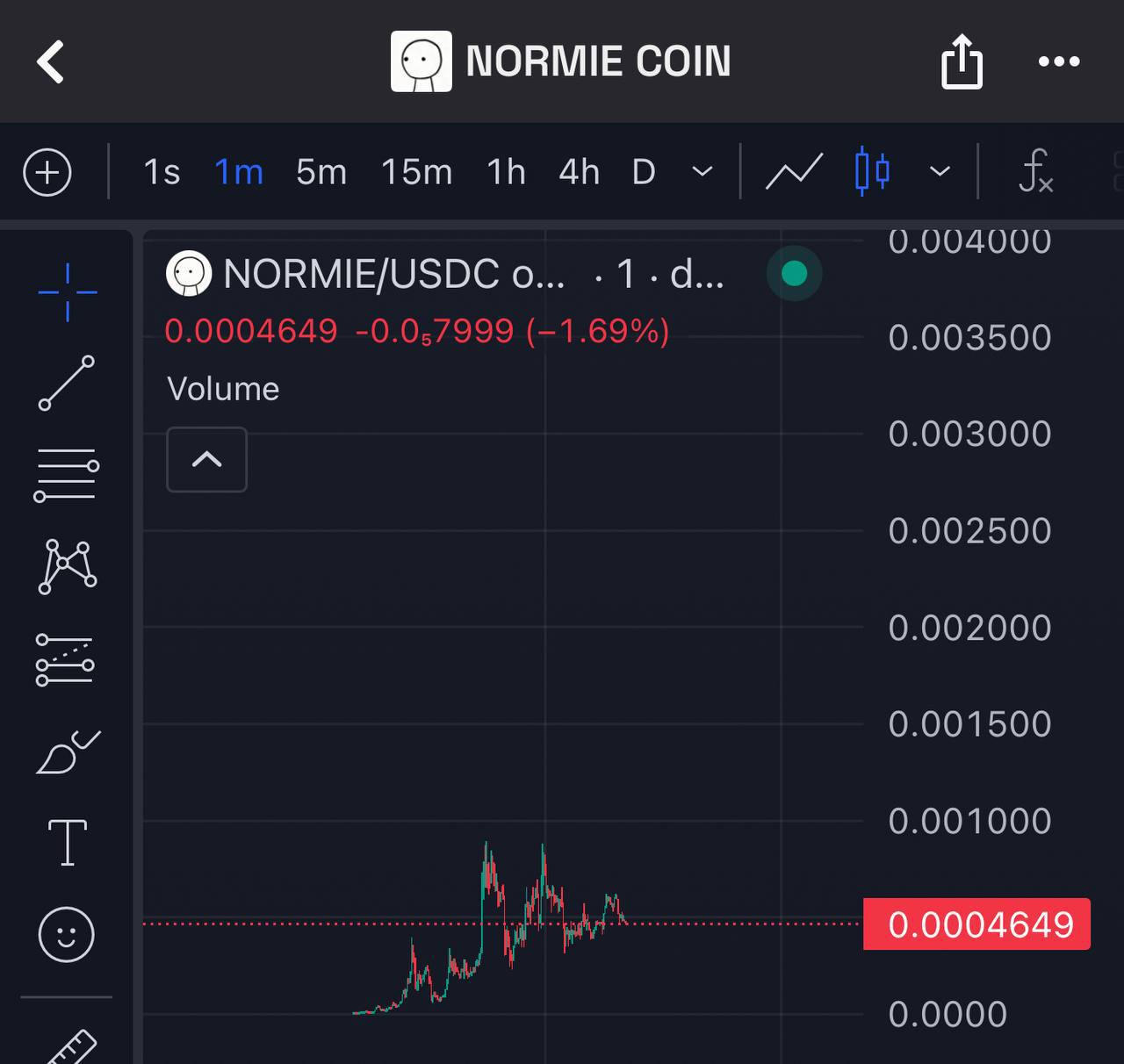Choose the brush drawing tool
This screenshot has width=1124, height=1064.
[68, 753]
